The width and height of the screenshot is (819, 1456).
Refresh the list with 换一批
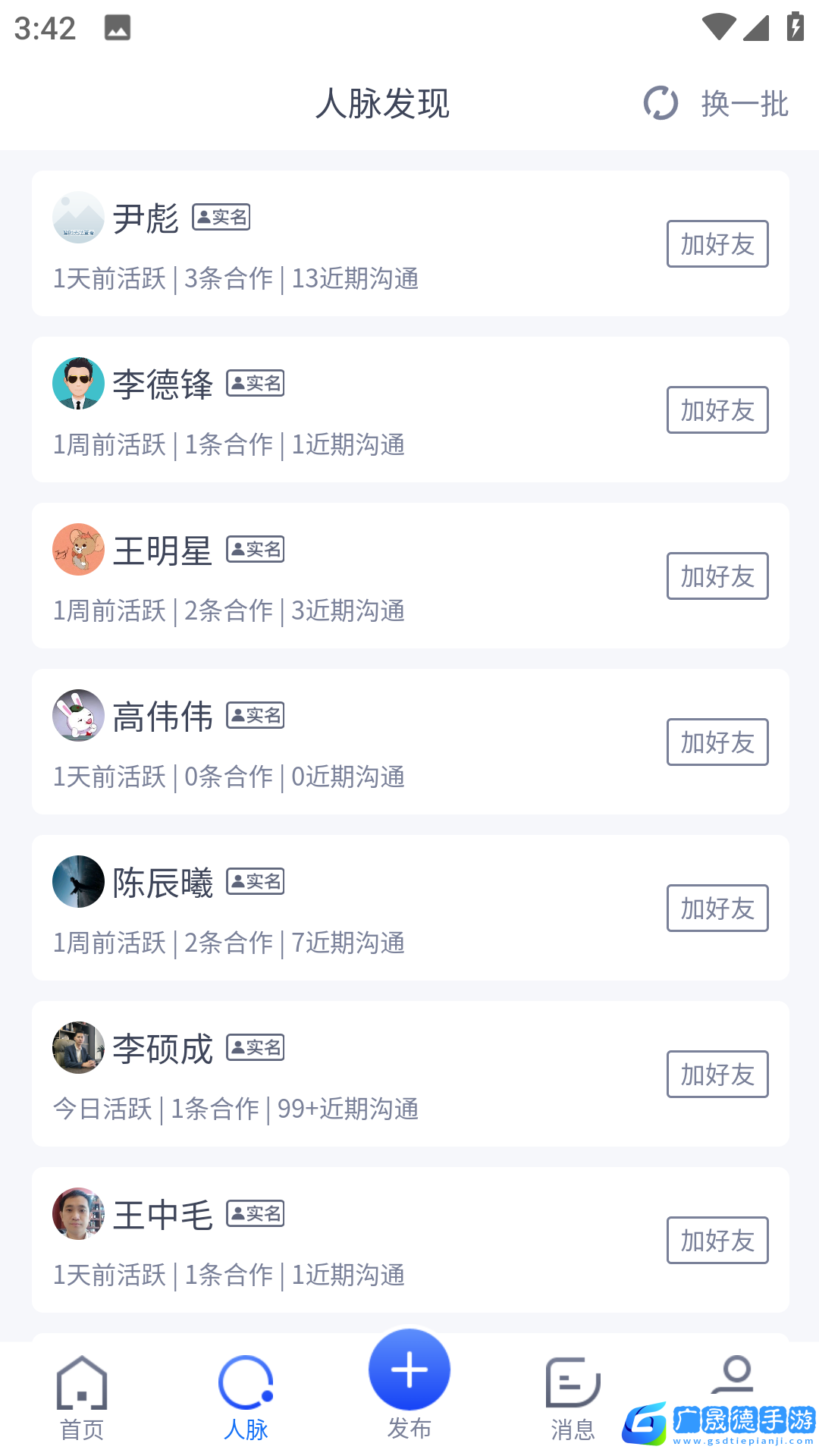717,104
